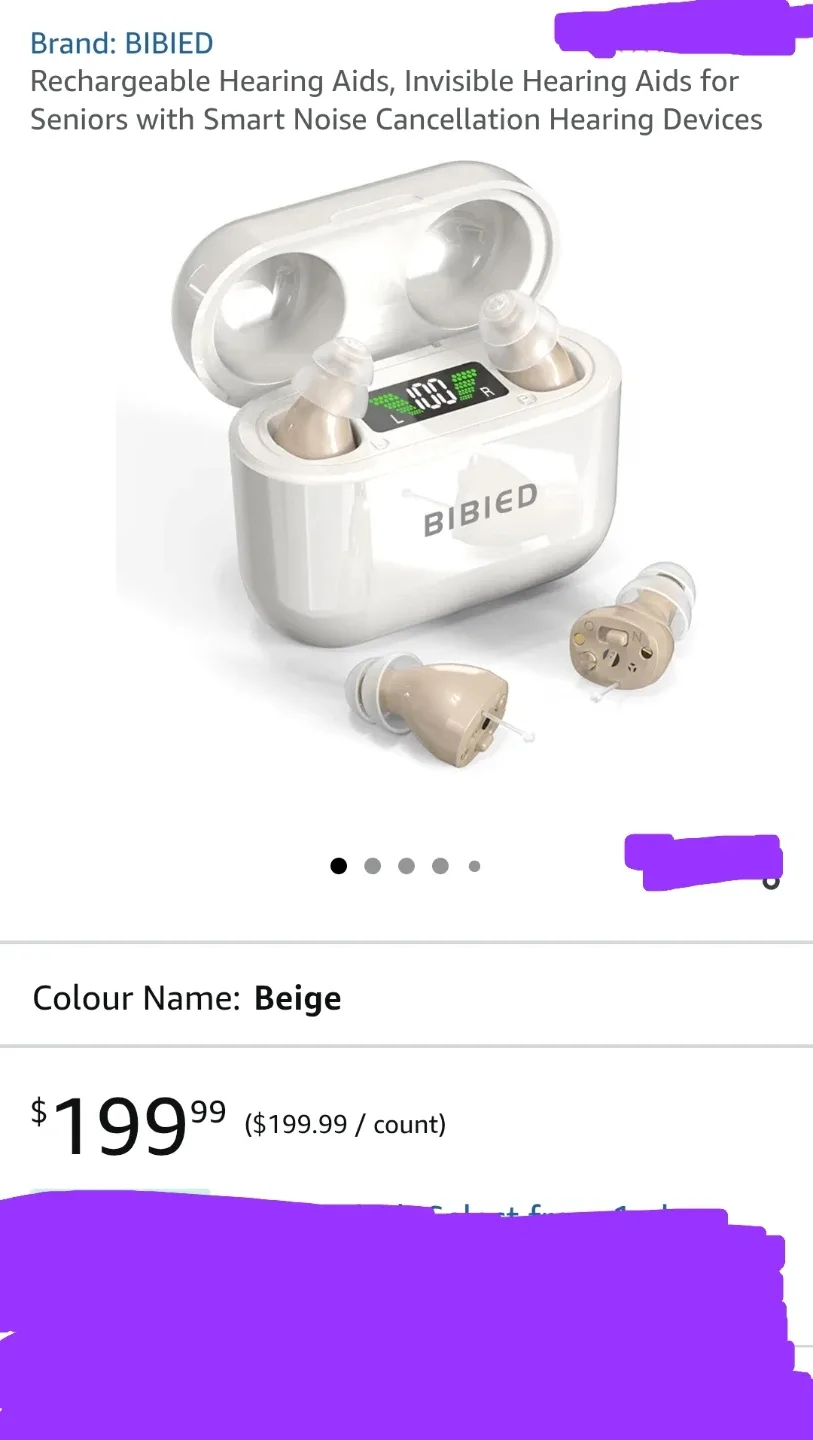
Task: Switch to the next product image indicator
Action: (373, 866)
